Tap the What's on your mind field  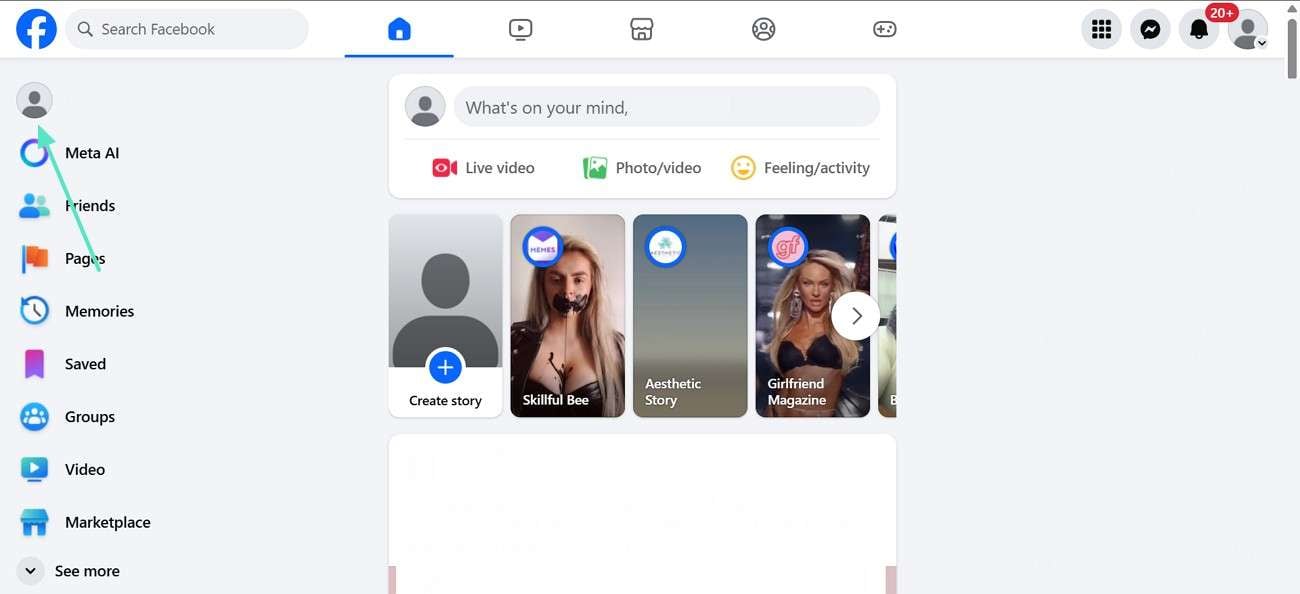pyautogui.click(x=666, y=107)
